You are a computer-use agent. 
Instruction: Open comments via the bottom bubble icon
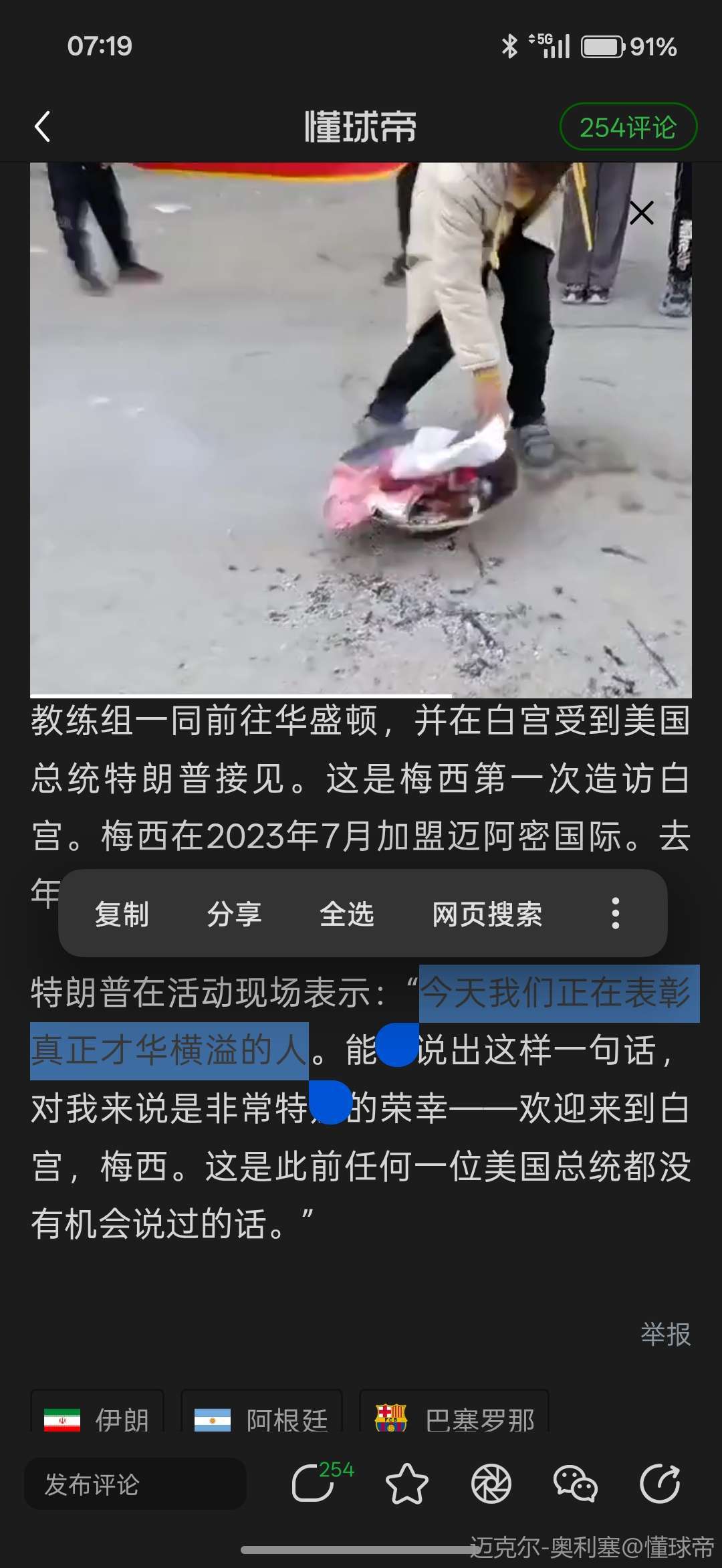tap(314, 1484)
